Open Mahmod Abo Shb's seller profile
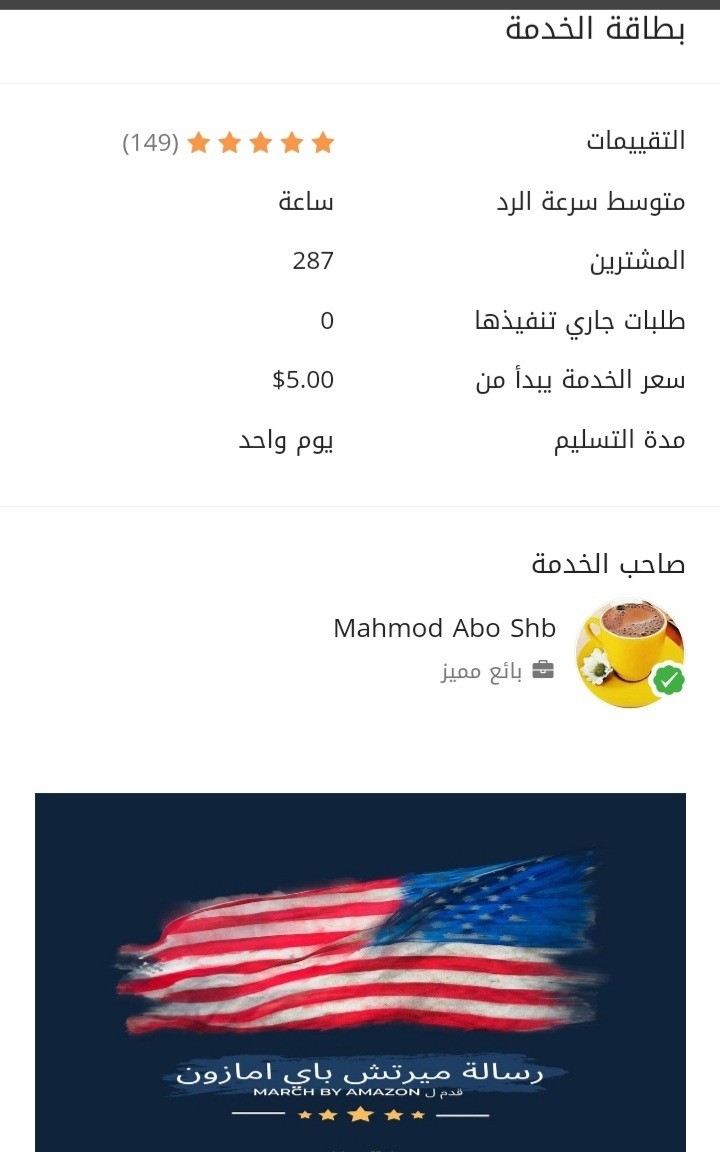Image resolution: width=720 pixels, height=1152 pixels. 444,628
